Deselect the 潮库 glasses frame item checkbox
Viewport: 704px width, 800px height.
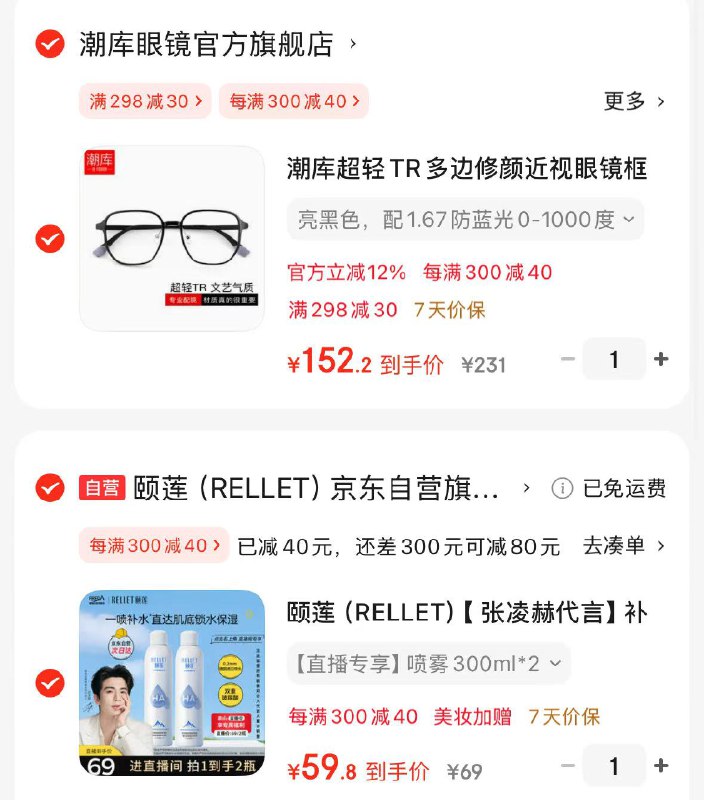[50, 239]
